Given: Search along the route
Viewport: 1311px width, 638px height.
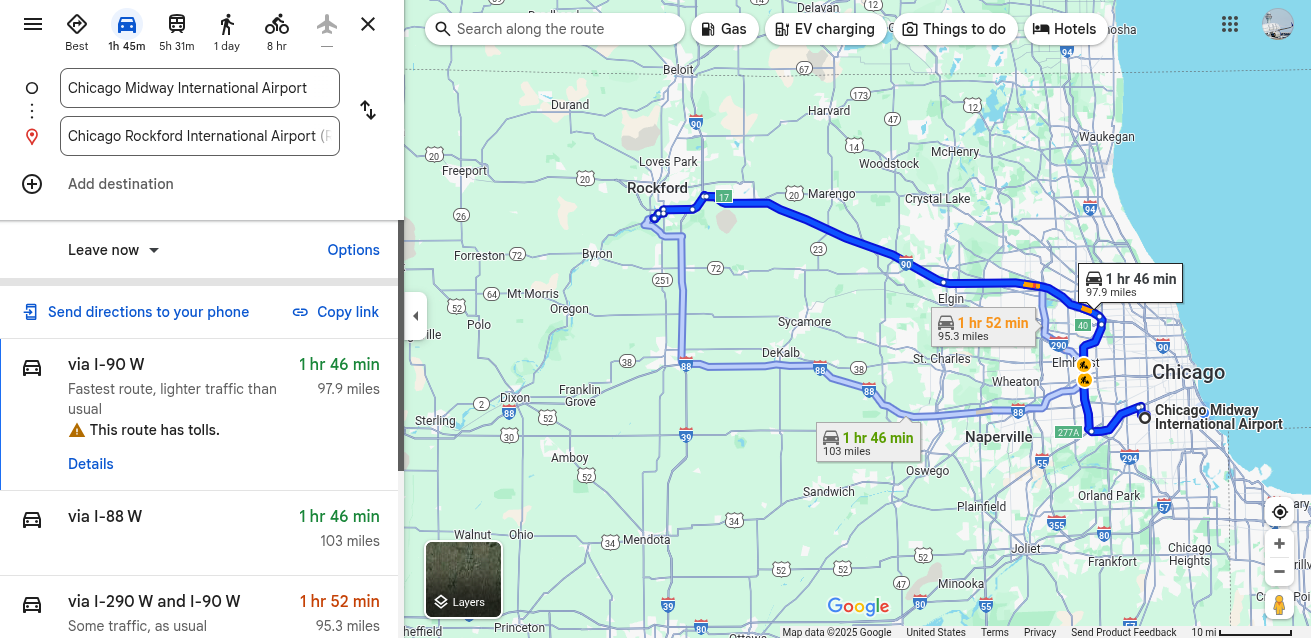Looking at the screenshot, I should point(555,29).
